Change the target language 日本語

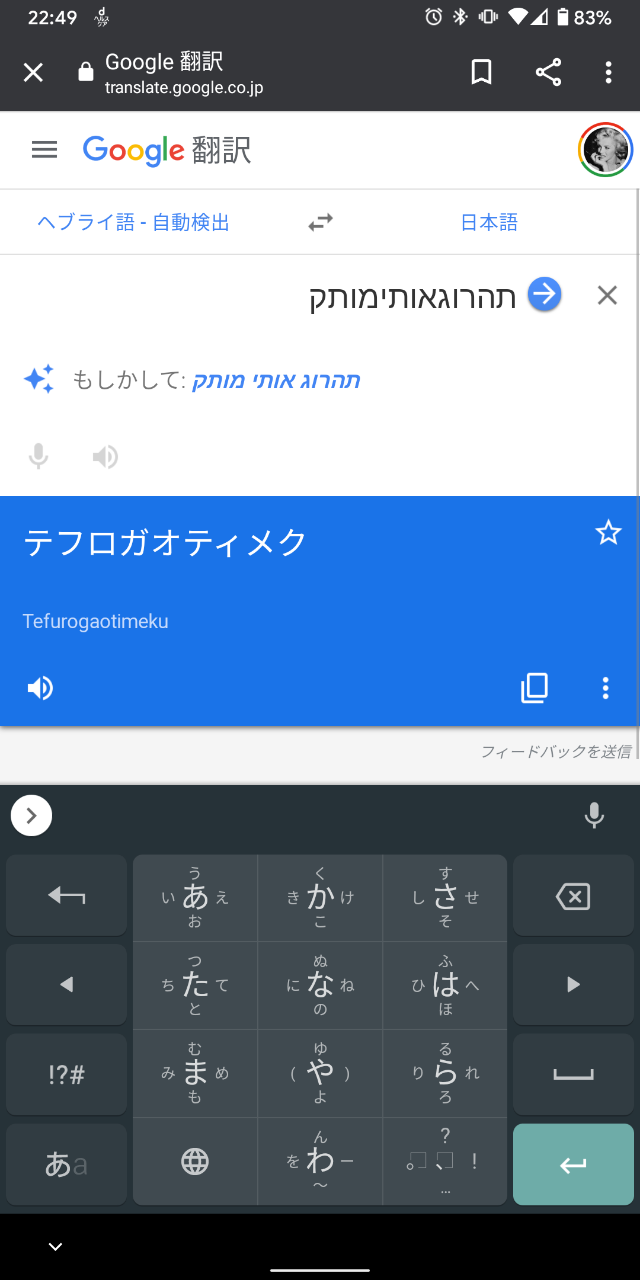(x=489, y=222)
